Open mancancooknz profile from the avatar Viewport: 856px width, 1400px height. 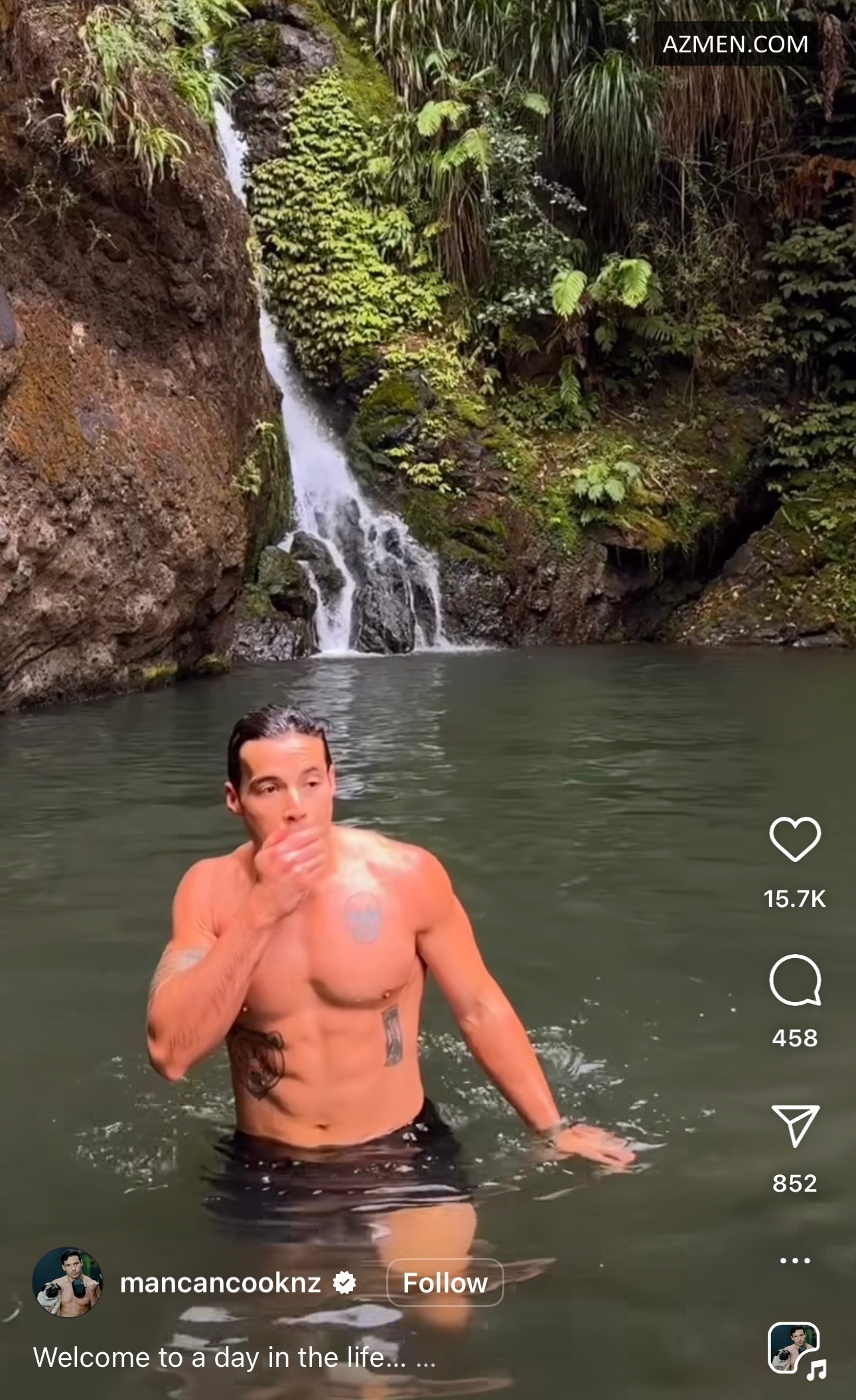pyautogui.click(x=67, y=1282)
